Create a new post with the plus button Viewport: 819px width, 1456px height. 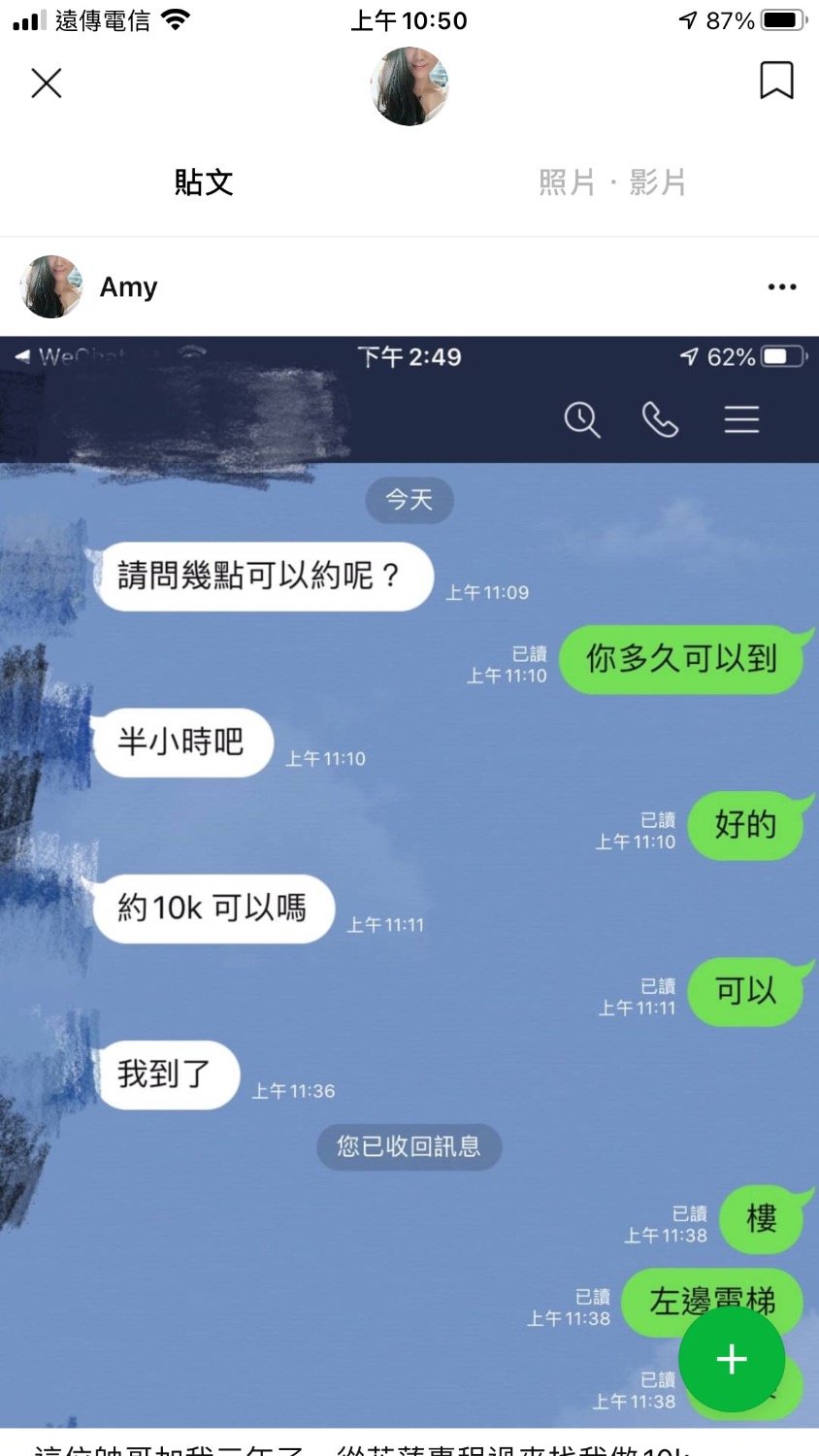[732, 1359]
